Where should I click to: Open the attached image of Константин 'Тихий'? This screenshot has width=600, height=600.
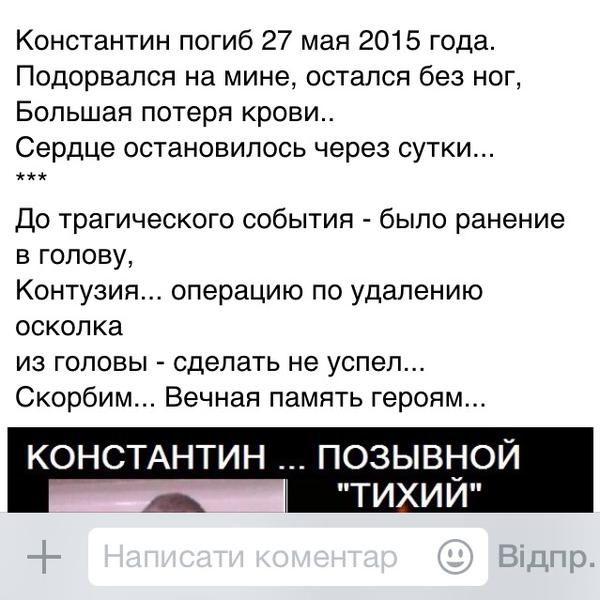point(271,470)
